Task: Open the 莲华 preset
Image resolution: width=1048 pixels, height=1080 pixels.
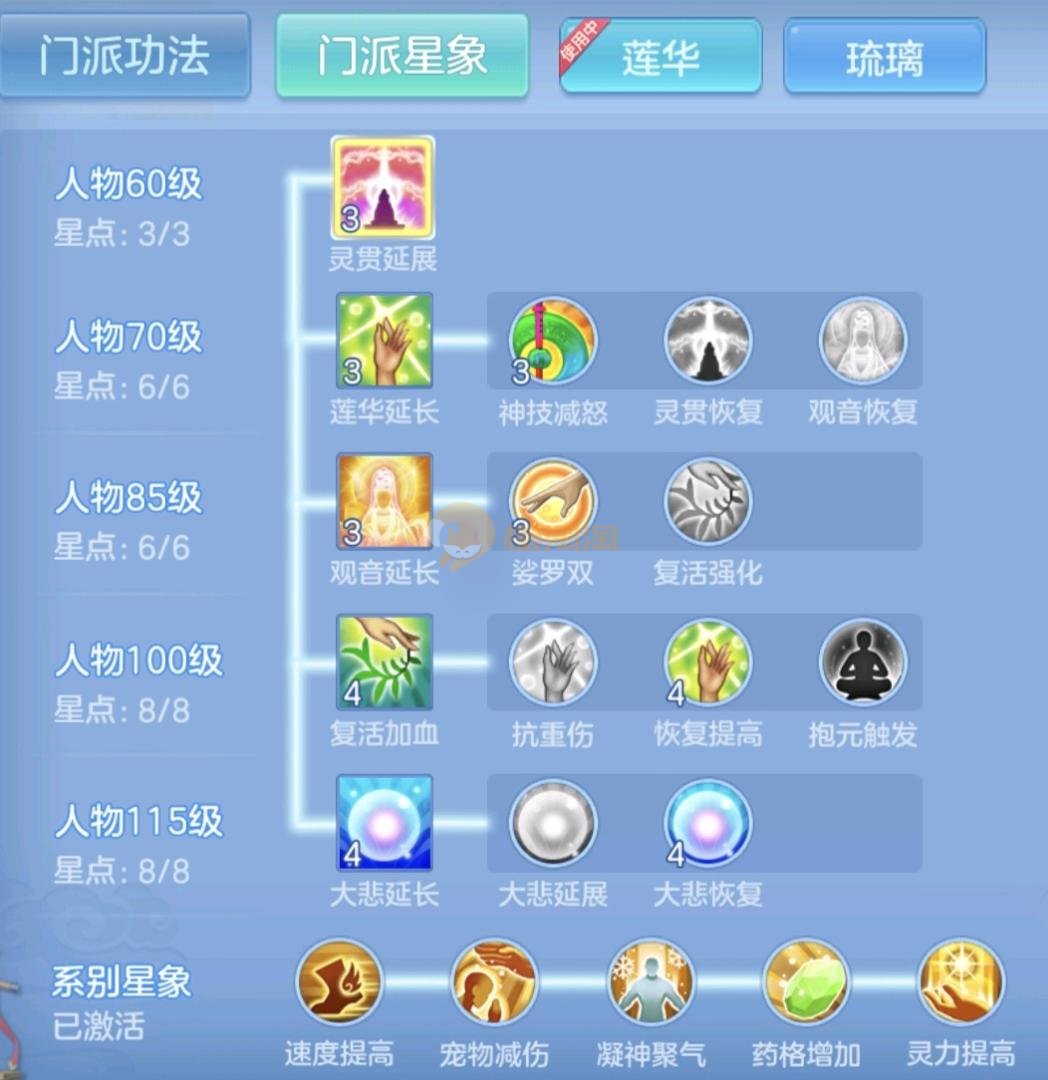Action: coord(661,58)
